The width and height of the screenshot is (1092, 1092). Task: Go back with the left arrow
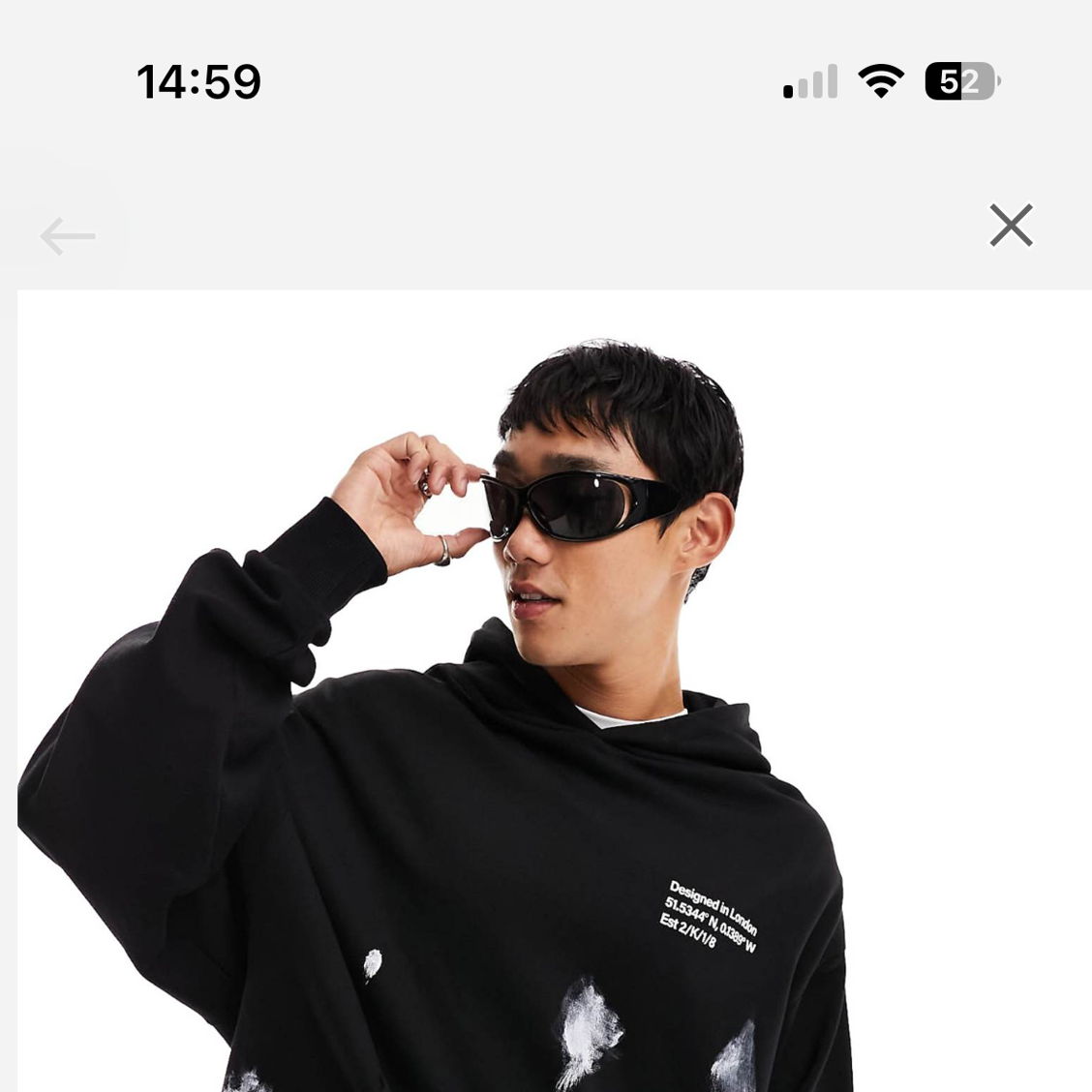pyautogui.click(x=67, y=235)
